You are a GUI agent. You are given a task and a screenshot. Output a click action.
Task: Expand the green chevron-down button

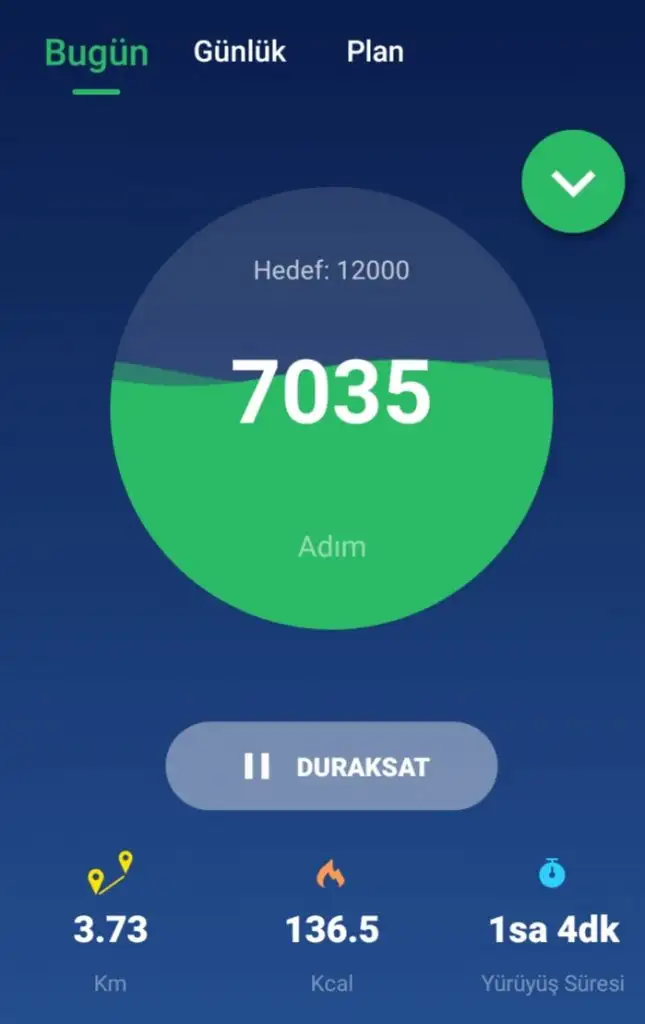[573, 182]
